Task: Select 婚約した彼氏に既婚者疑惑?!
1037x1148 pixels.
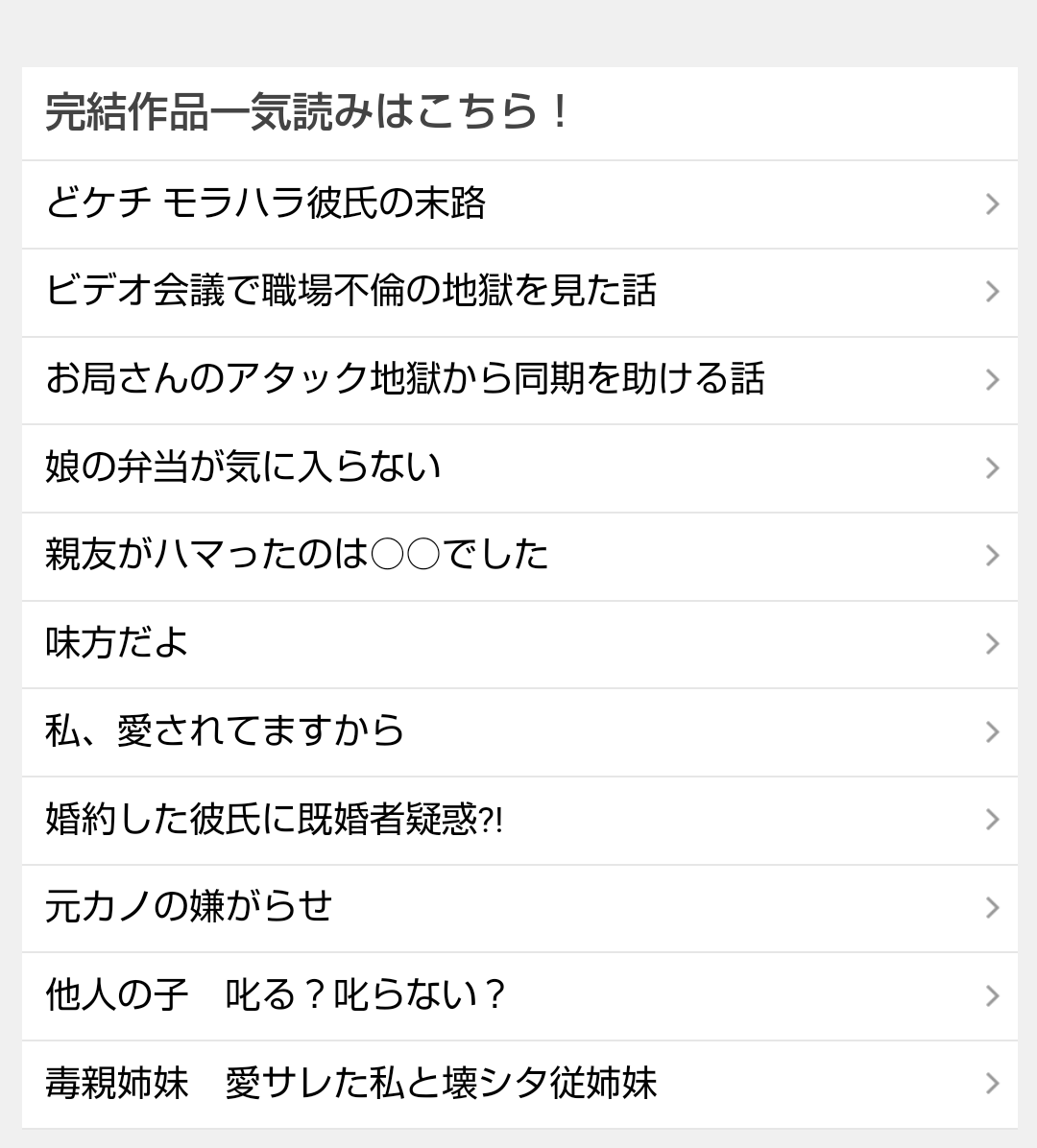Action: click(518, 820)
